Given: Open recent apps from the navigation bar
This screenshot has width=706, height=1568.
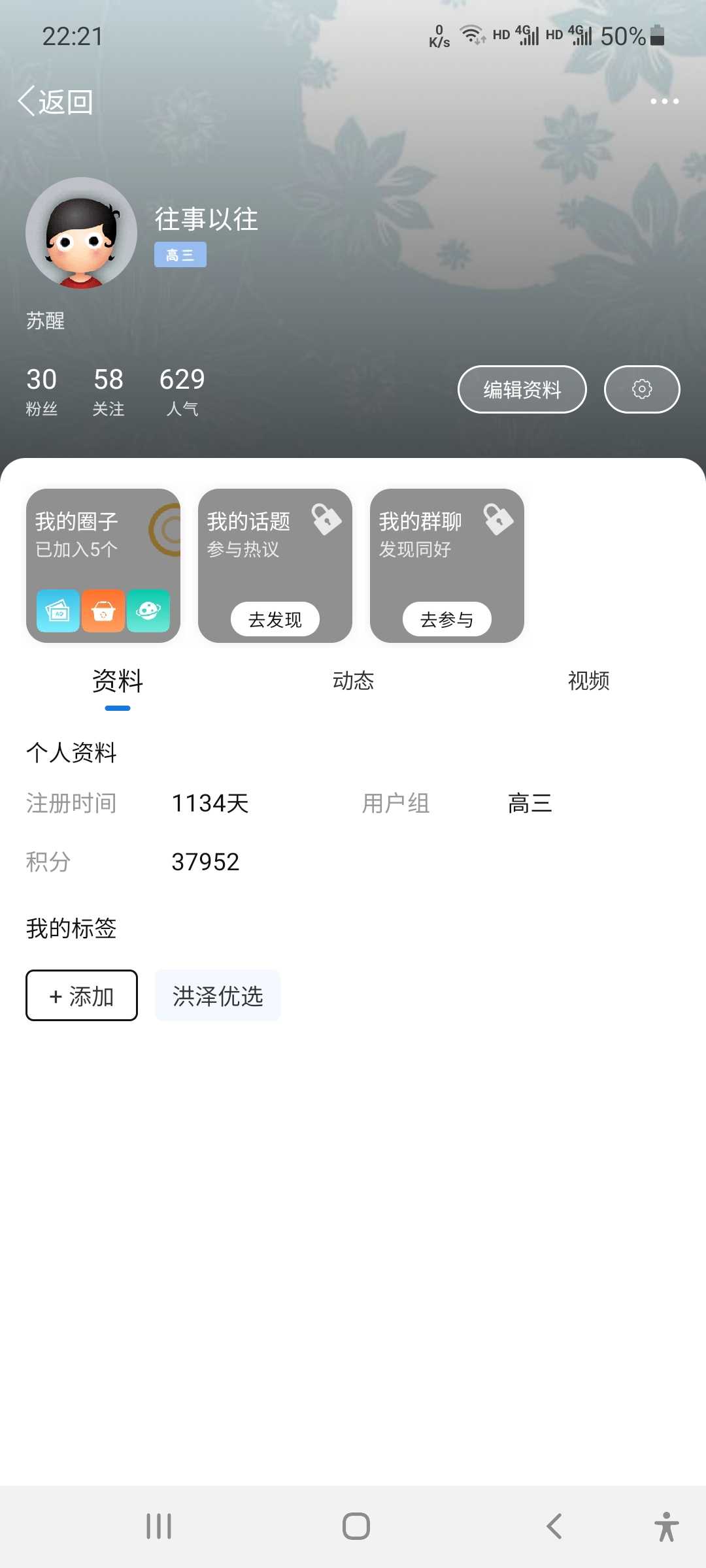Looking at the screenshot, I should [159, 1526].
